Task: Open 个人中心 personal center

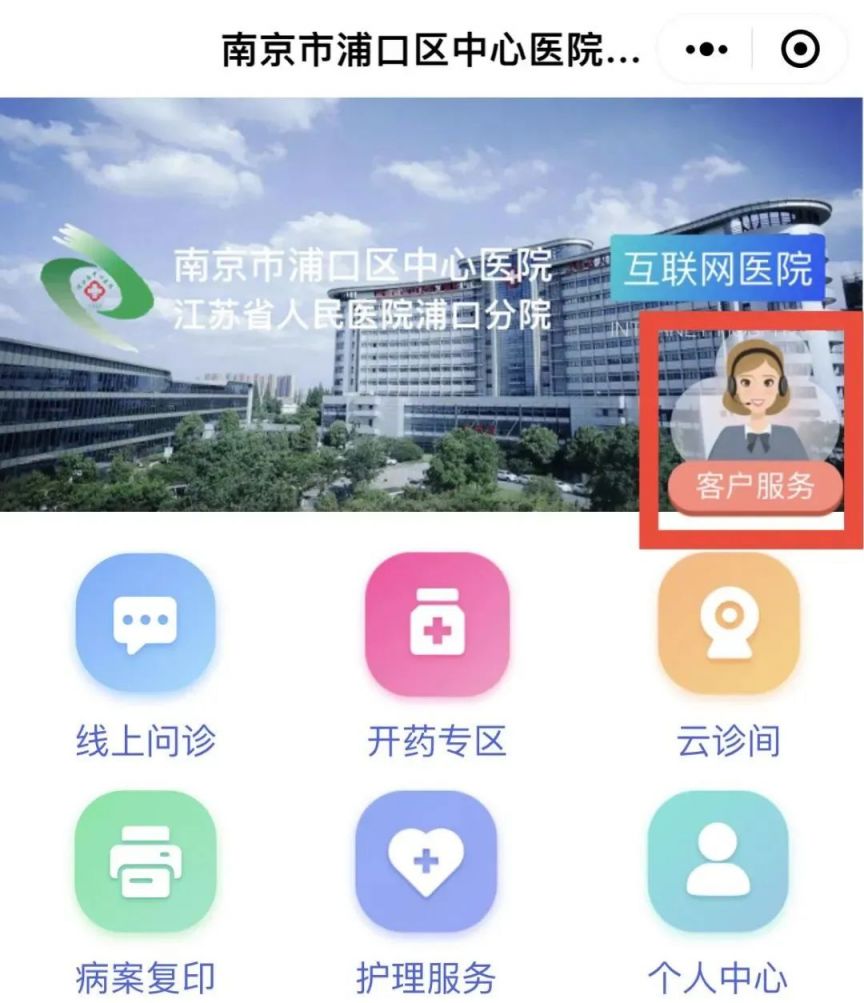Action: pos(718,861)
